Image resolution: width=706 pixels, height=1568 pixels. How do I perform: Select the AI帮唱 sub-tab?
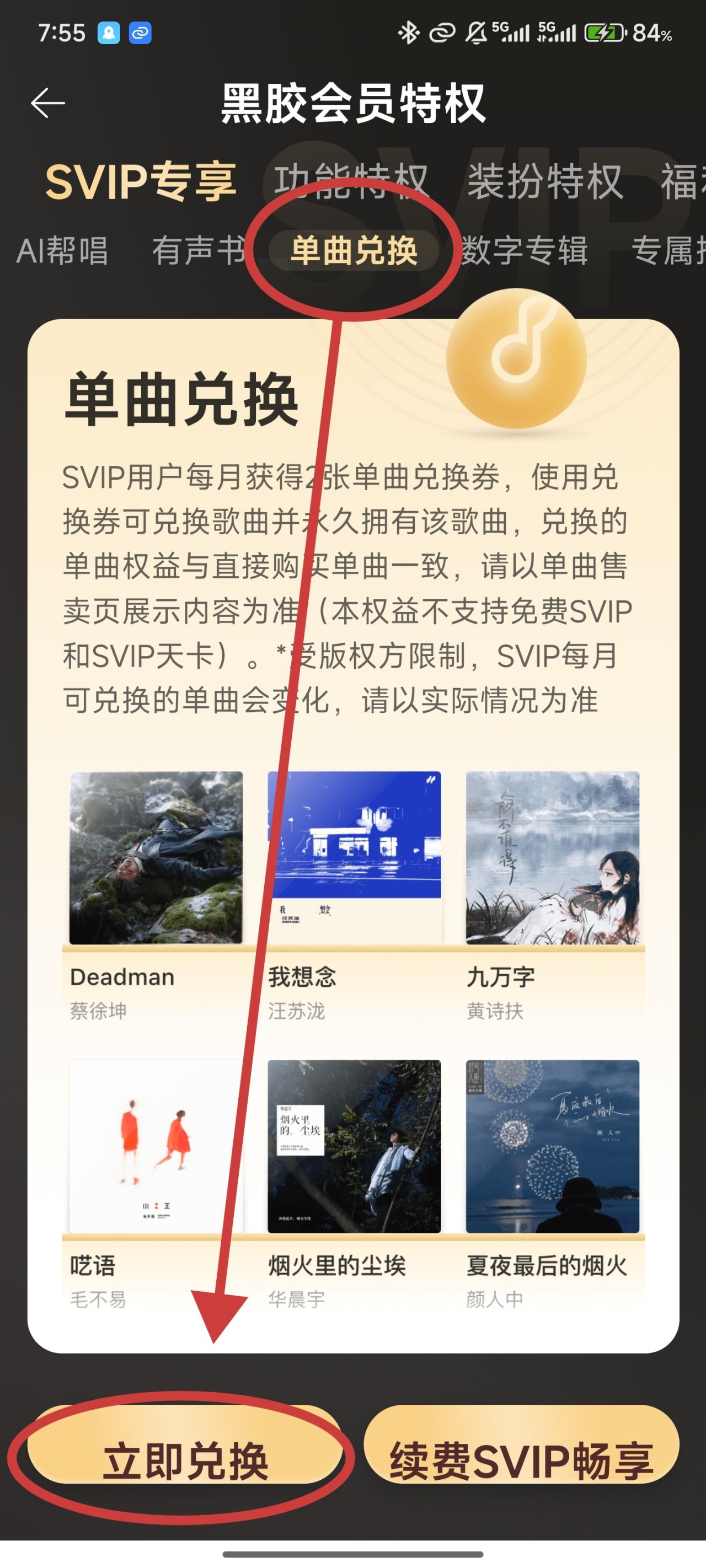[62, 250]
